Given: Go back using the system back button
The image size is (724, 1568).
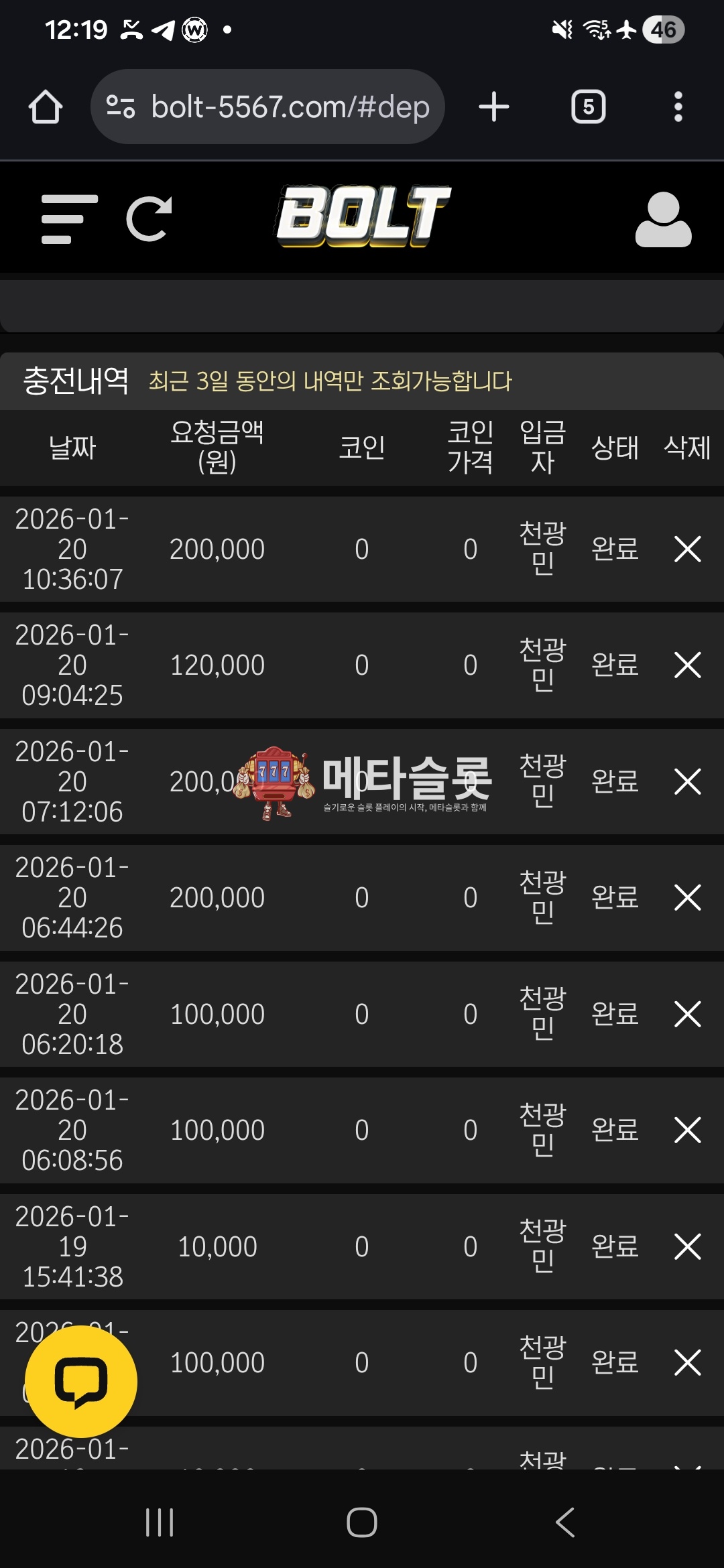Looking at the screenshot, I should 565,1522.
